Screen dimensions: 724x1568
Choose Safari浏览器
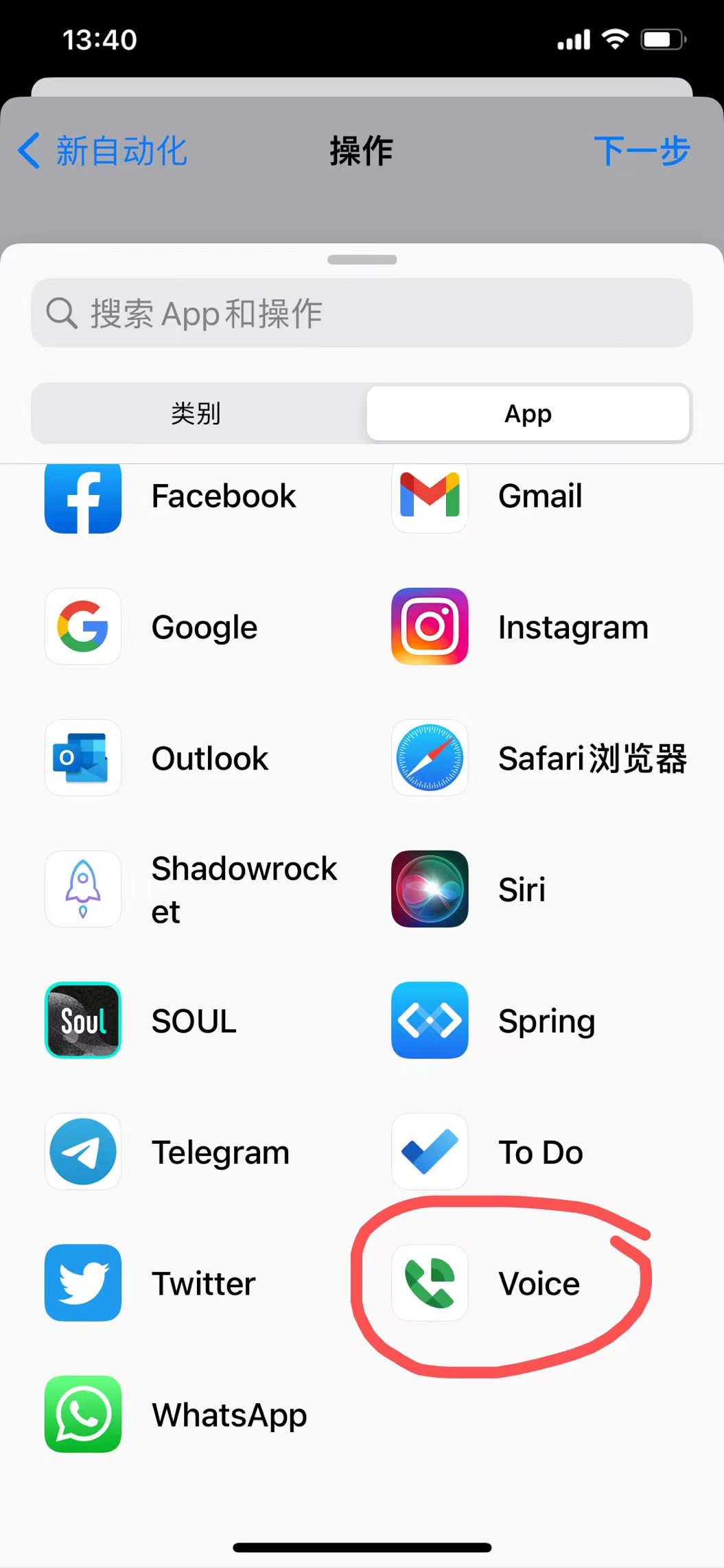tap(539, 758)
